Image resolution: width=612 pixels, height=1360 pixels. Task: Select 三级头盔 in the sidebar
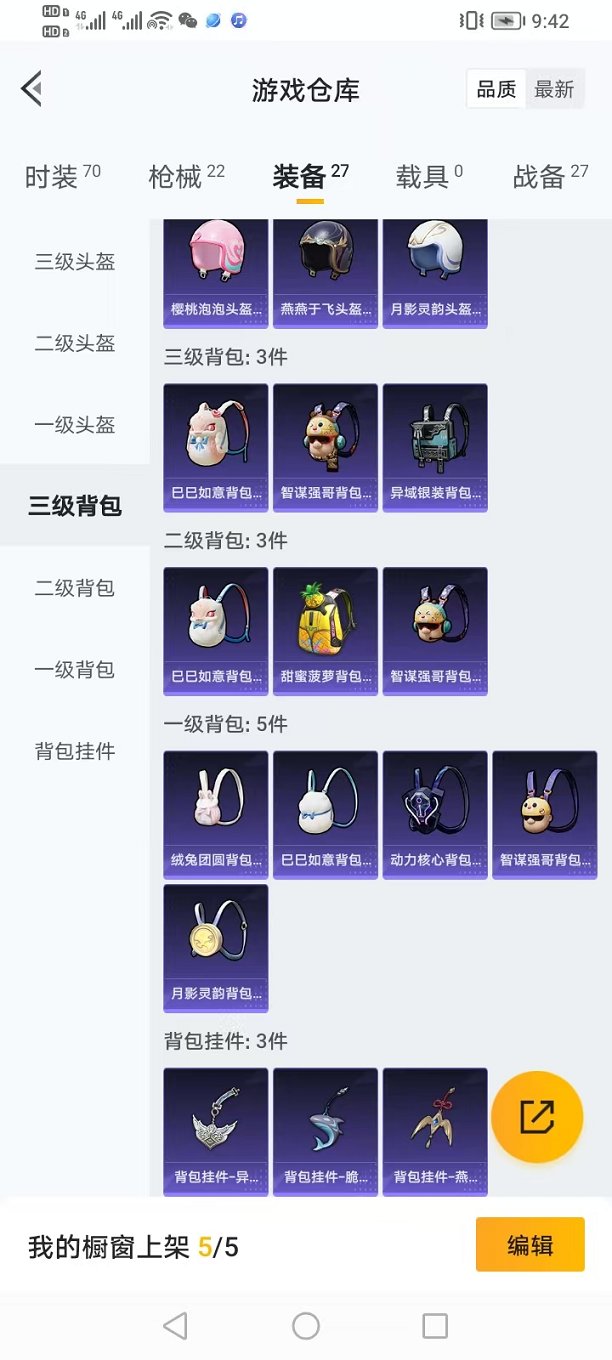(75, 262)
